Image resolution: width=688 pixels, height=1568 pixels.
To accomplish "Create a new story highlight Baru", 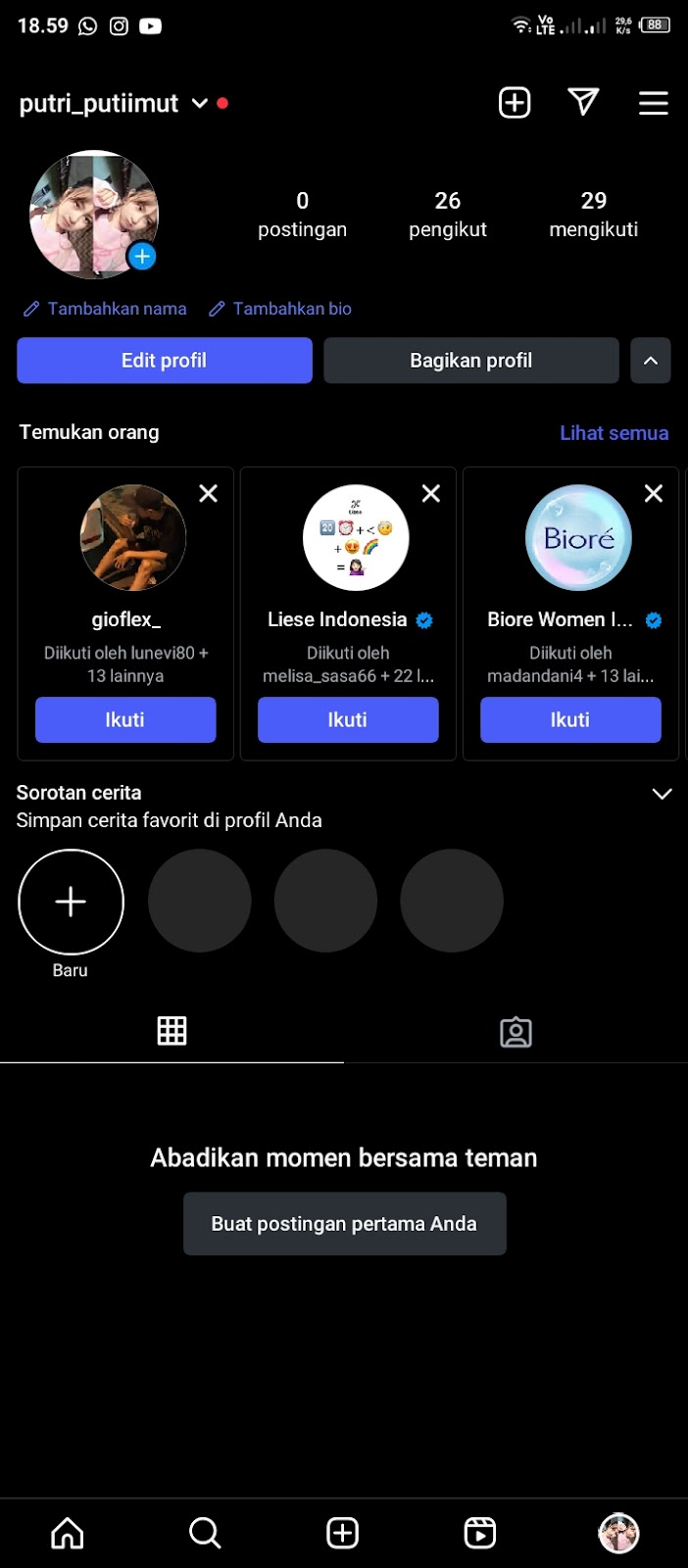I will pyautogui.click(x=71, y=902).
